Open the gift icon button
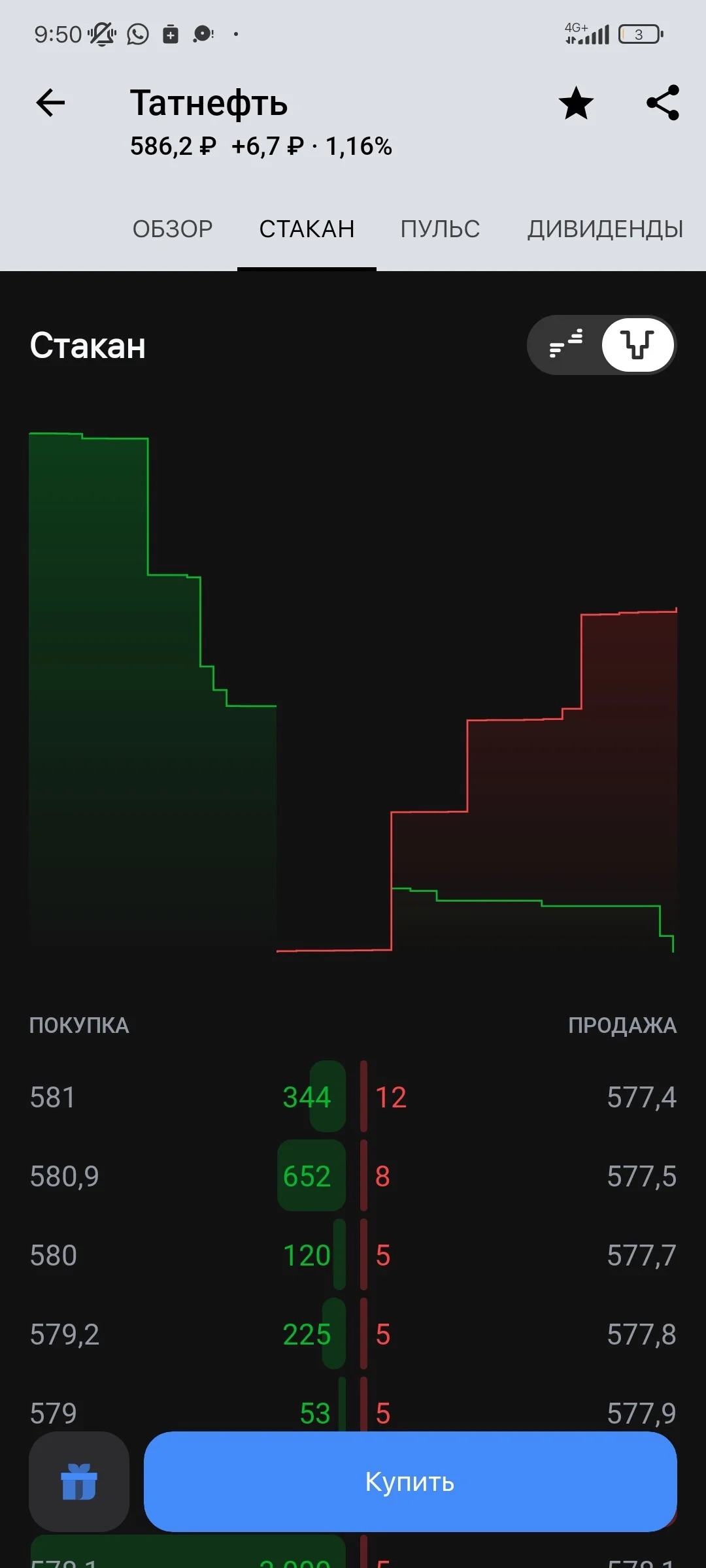 79,1482
